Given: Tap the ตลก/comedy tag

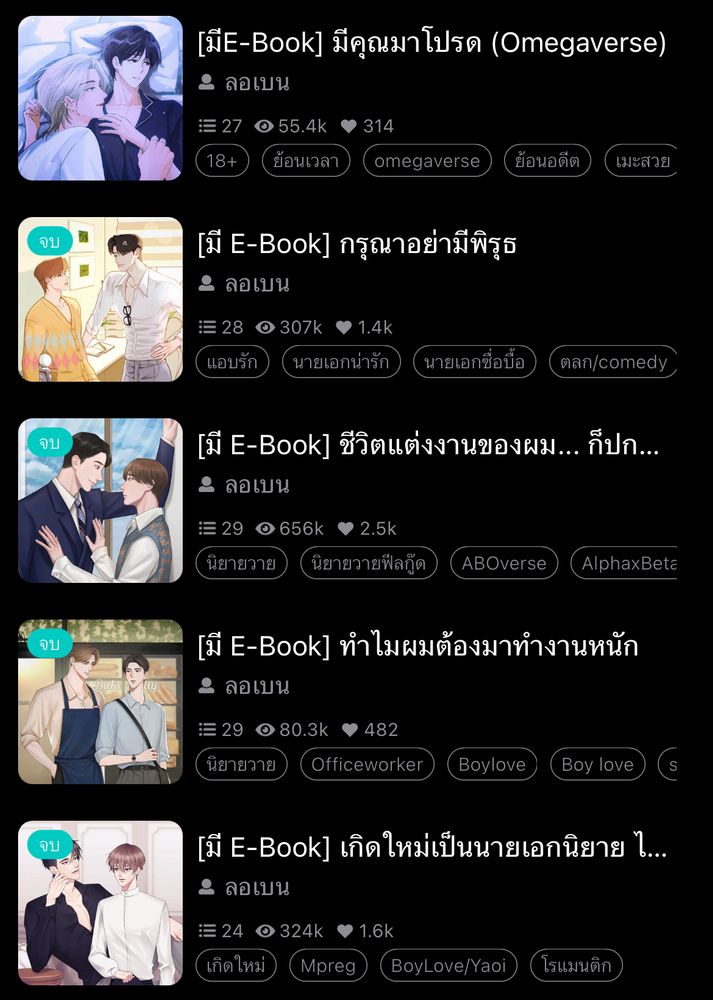Looking at the screenshot, I should [612, 362].
